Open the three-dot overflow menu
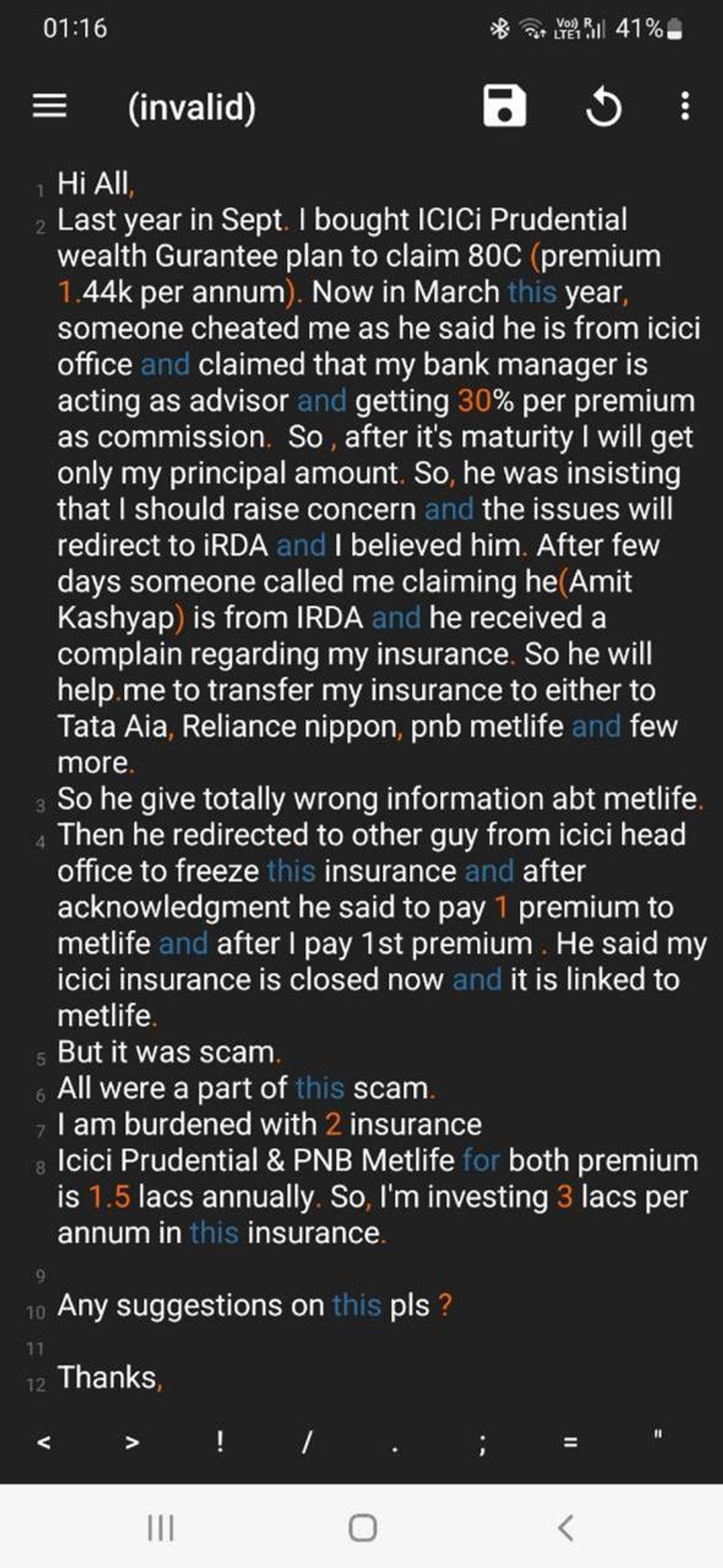 point(685,106)
